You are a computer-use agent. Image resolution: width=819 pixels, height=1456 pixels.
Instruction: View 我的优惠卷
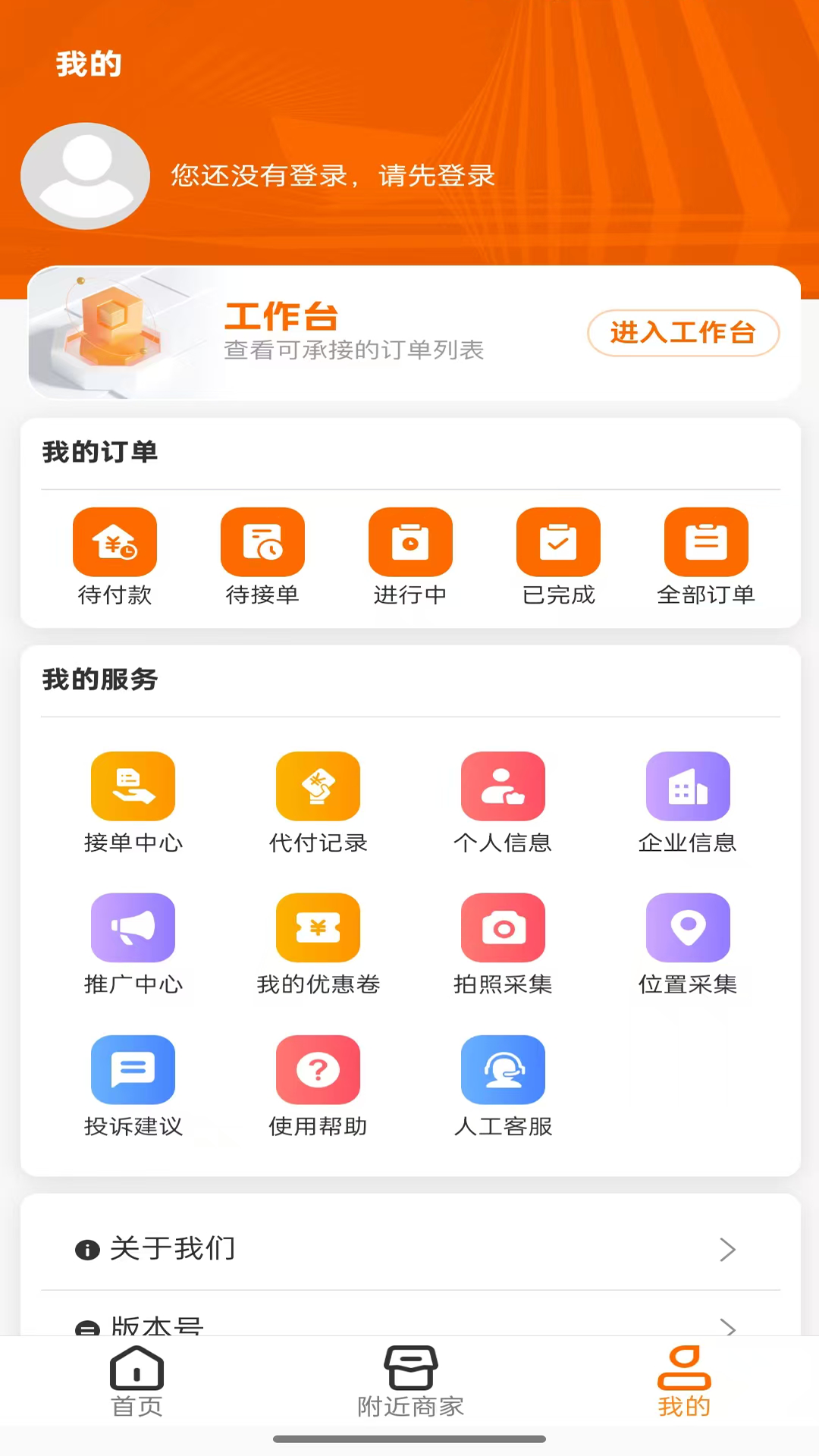click(x=318, y=944)
